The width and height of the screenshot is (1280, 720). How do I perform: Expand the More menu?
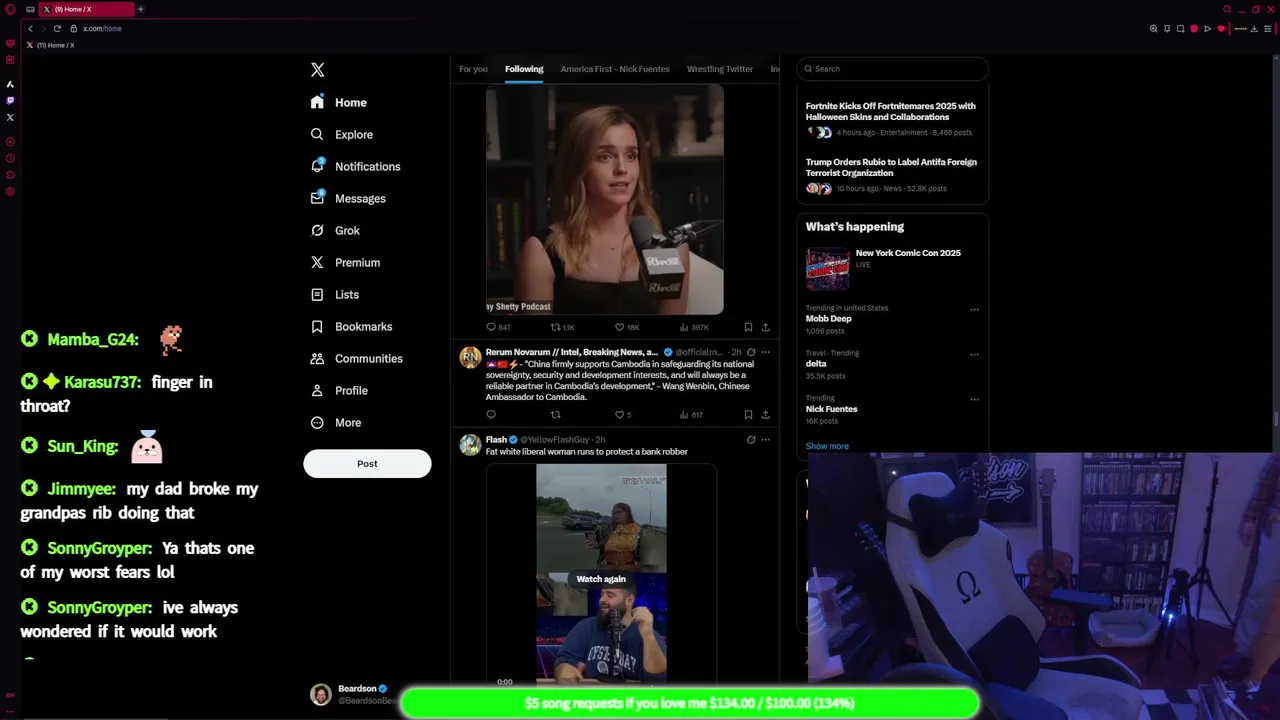click(347, 423)
